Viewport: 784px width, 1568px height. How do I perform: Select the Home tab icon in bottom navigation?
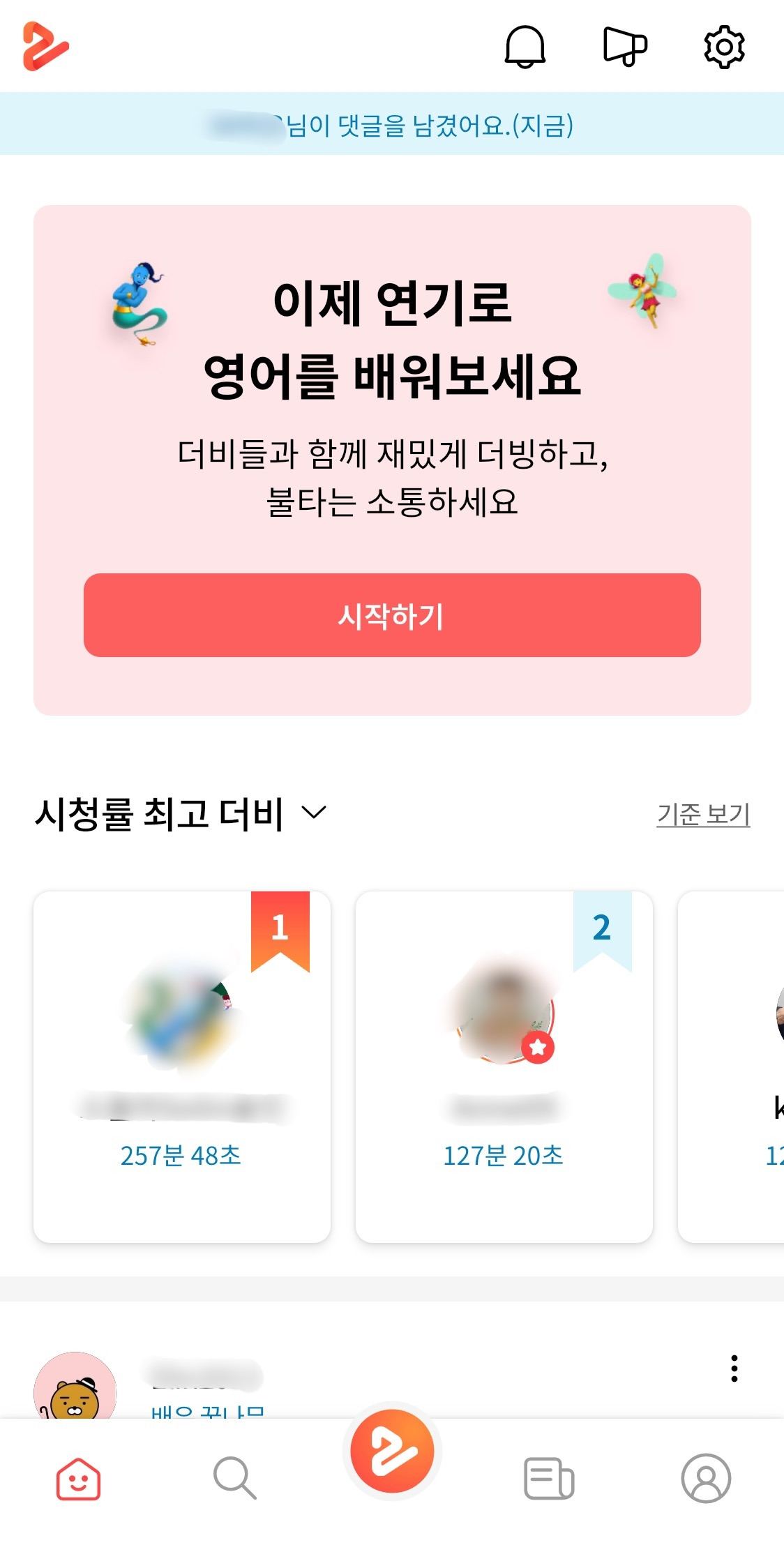(77, 1480)
